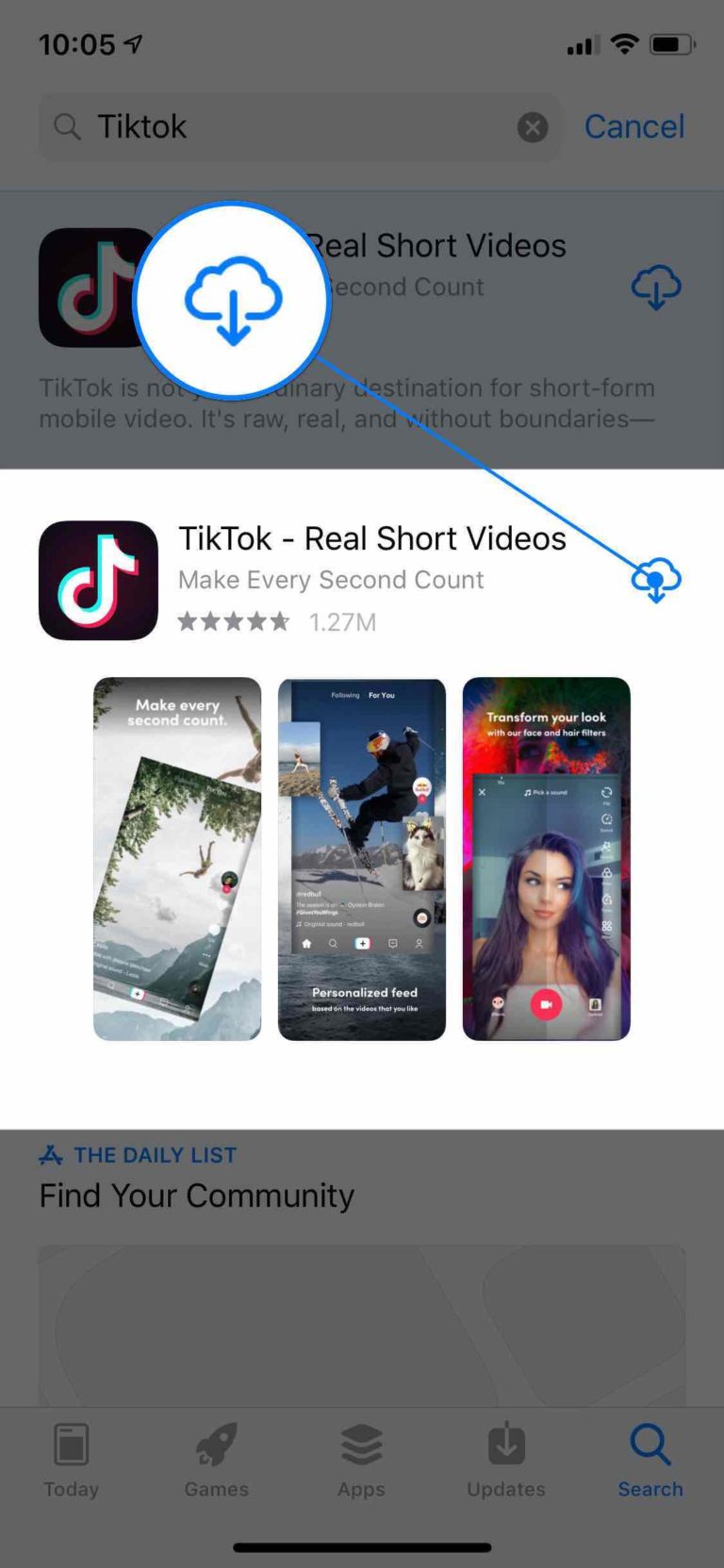The height and width of the screenshot is (1568, 724).
Task: View the "Transform your look" screenshot
Action: click(x=547, y=859)
